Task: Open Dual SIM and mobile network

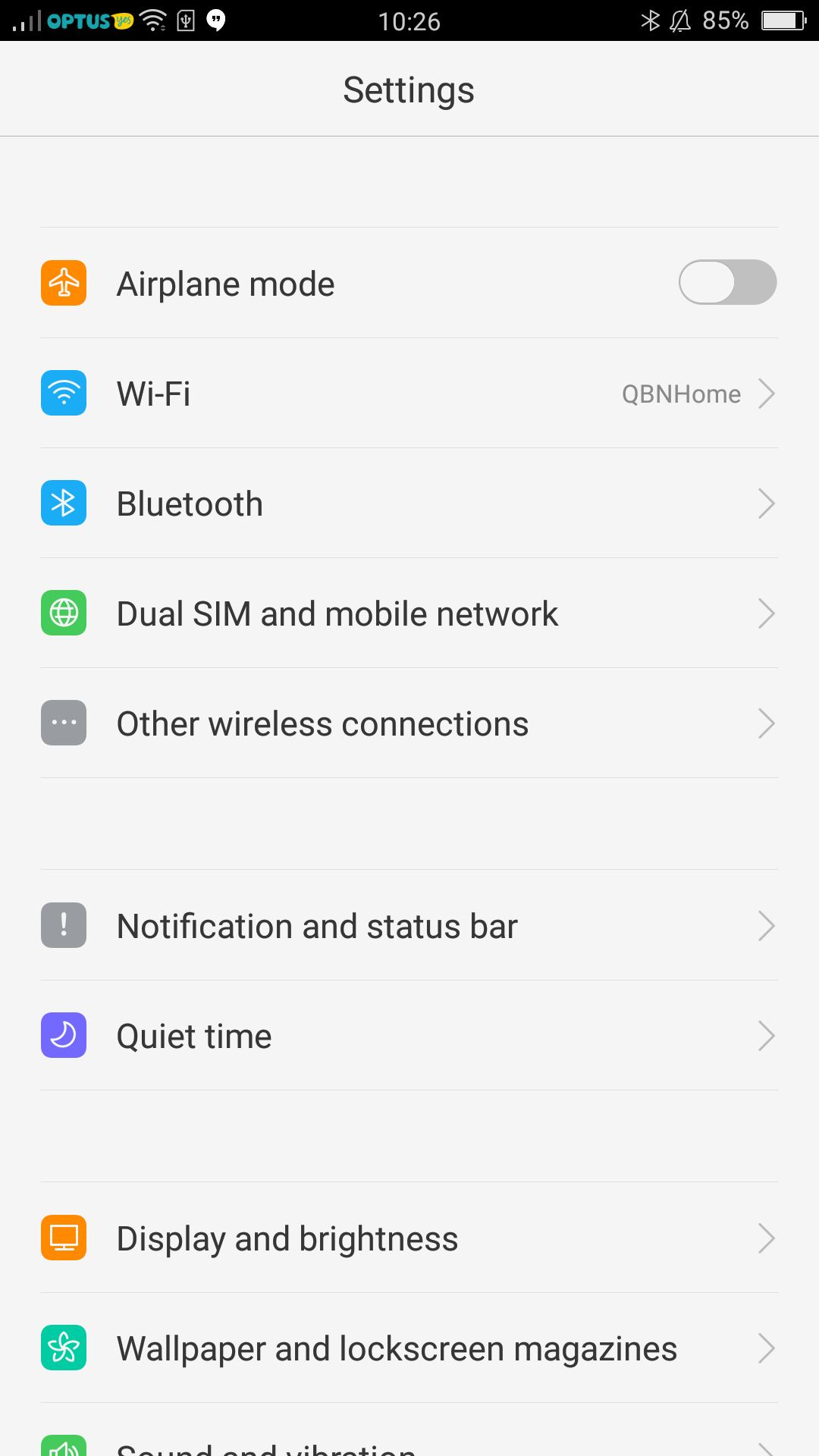Action: [409, 613]
